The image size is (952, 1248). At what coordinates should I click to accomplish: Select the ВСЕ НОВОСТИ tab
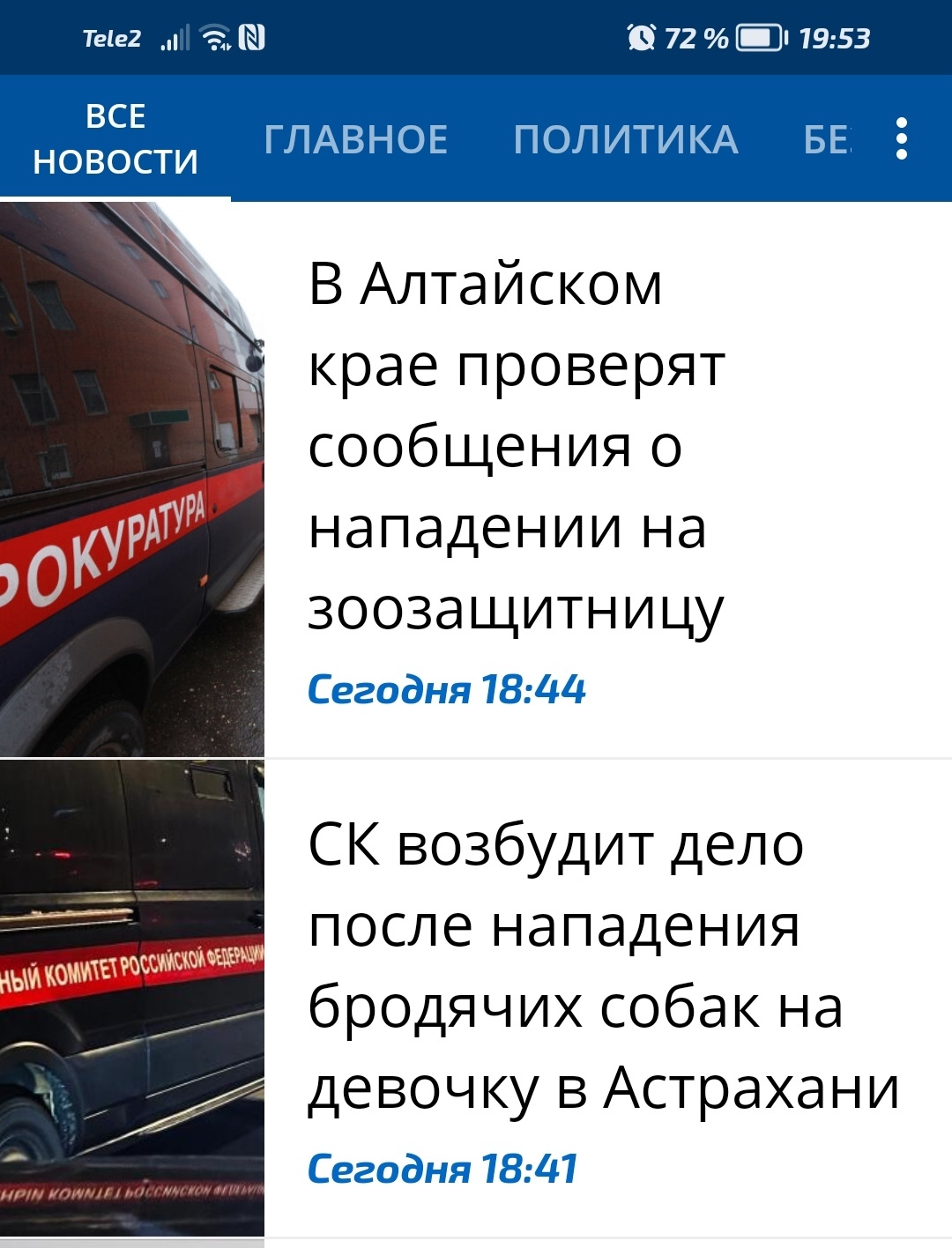tap(115, 139)
